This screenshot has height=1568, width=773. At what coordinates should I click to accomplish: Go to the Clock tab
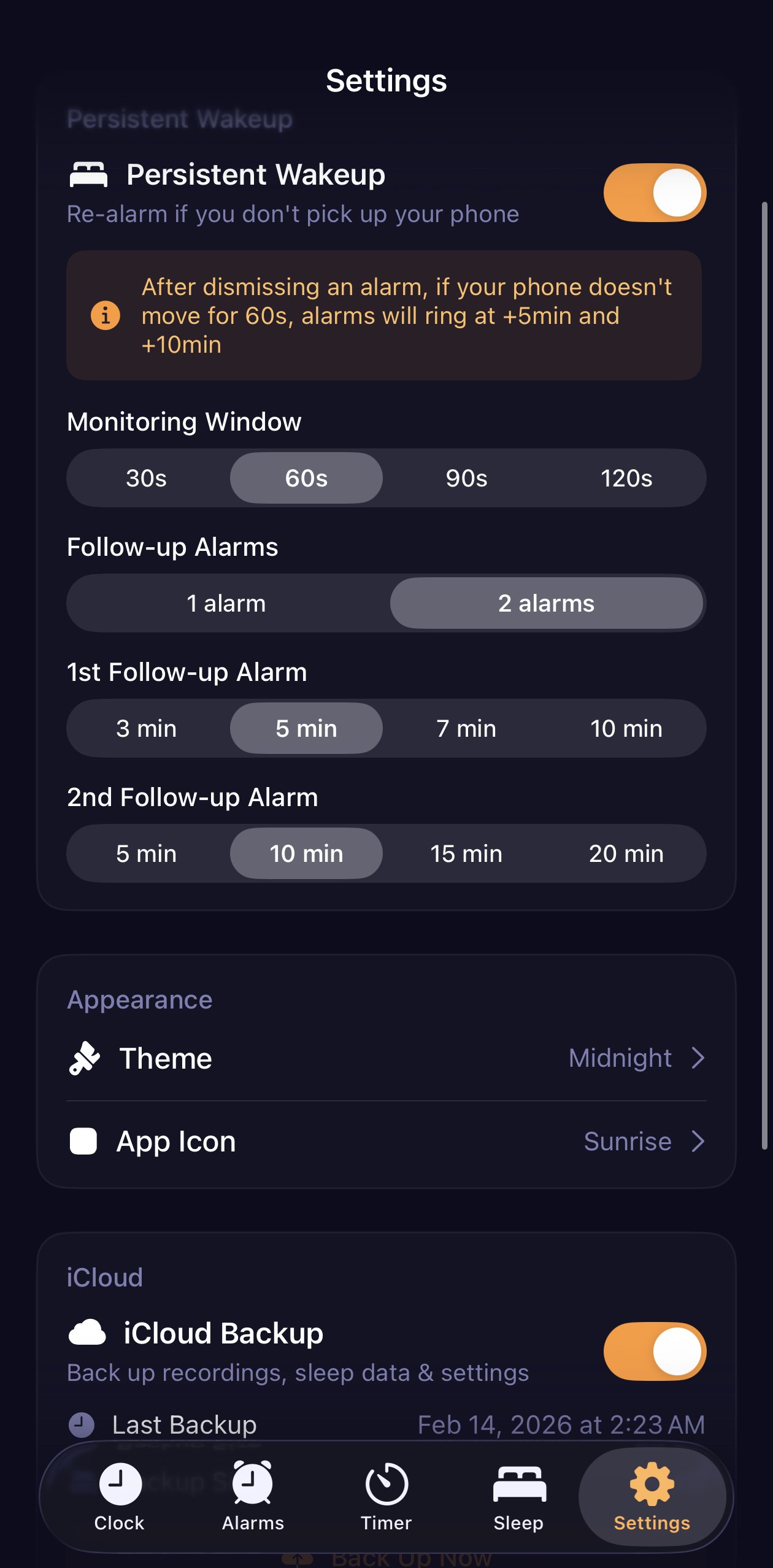[x=120, y=1496]
